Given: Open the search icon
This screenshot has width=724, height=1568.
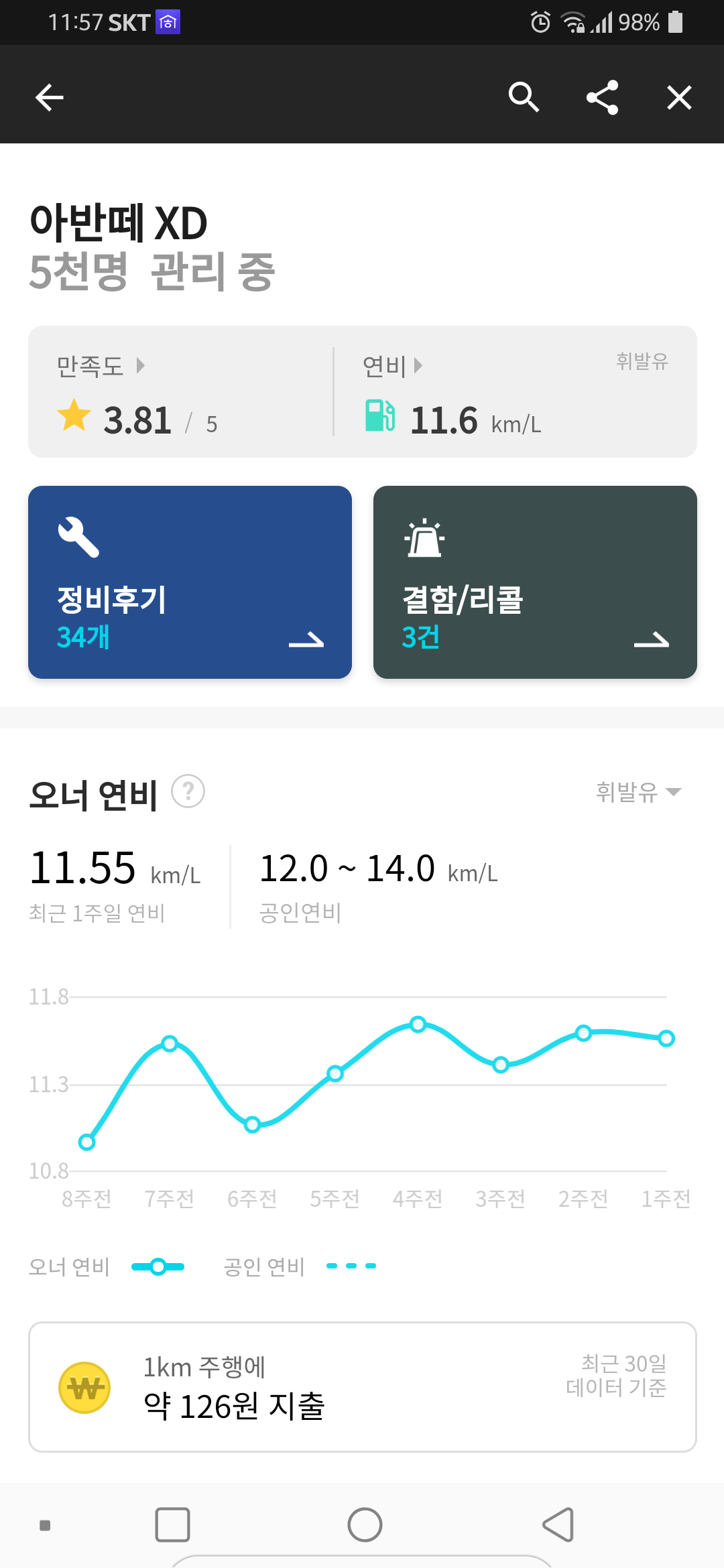Looking at the screenshot, I should click(524, 98).
